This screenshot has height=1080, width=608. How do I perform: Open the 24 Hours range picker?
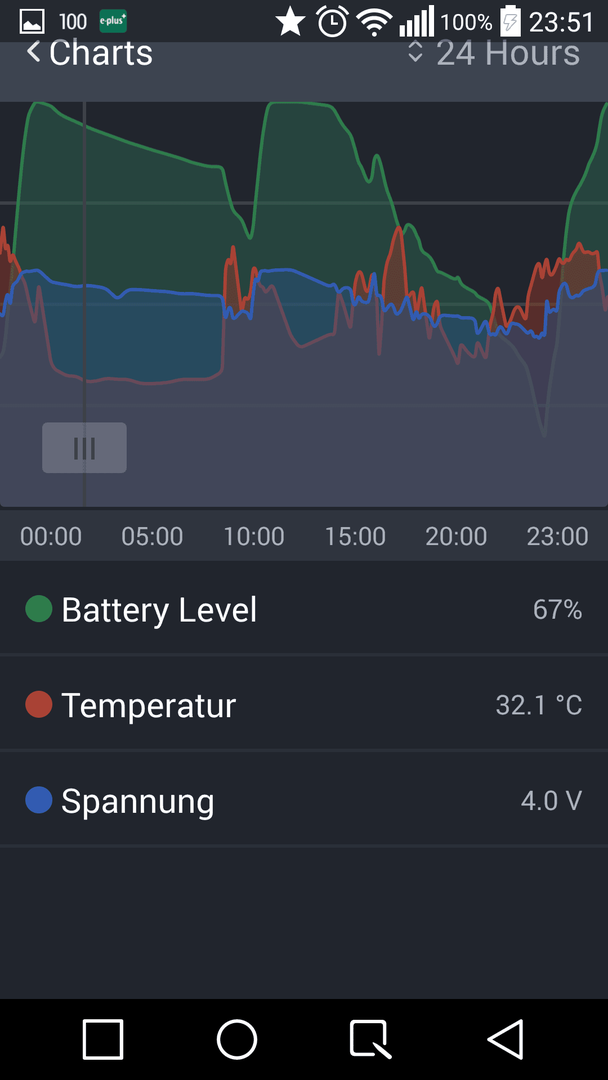(x=494, y=53)
